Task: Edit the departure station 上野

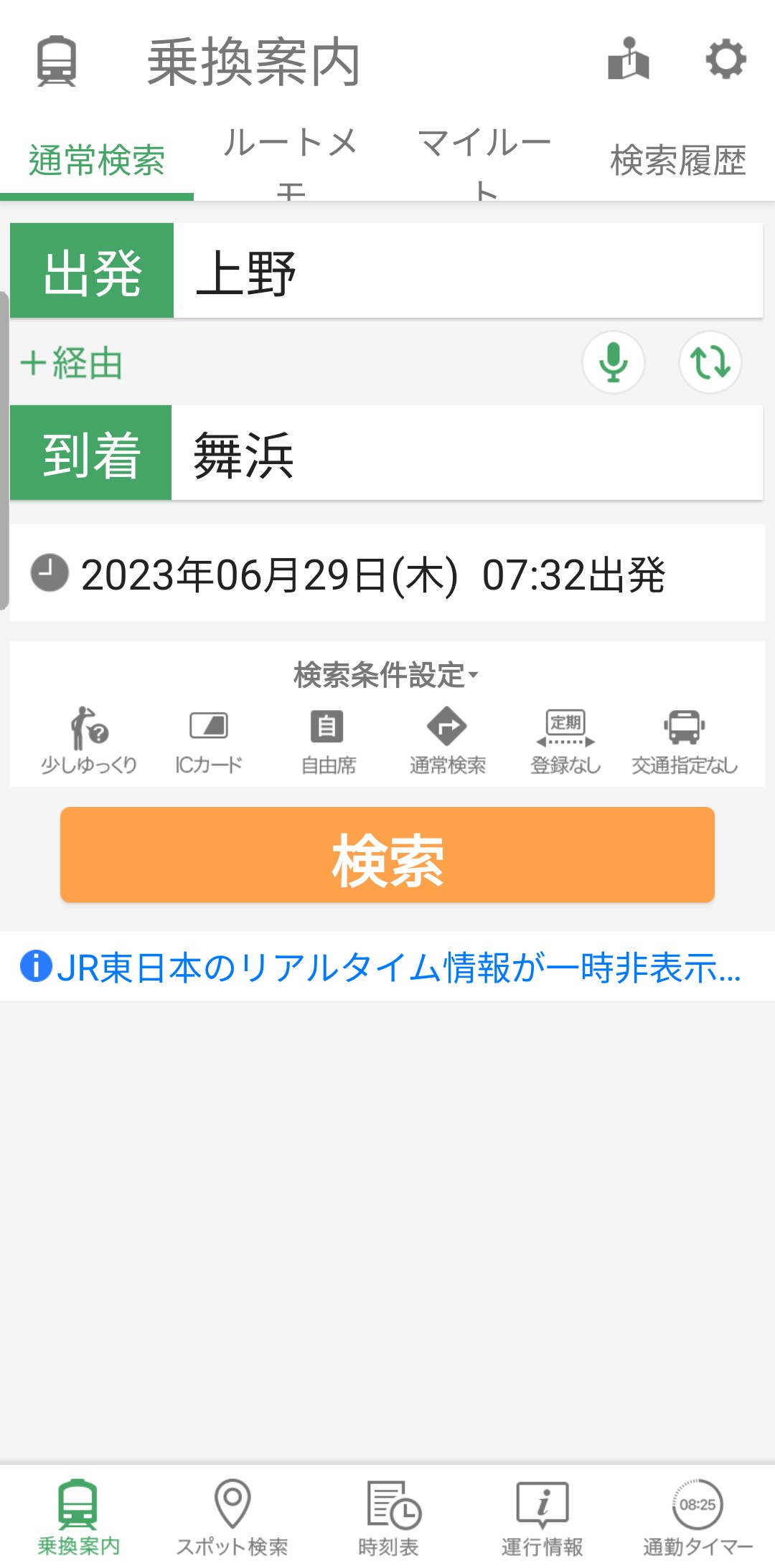Action: 466,271
